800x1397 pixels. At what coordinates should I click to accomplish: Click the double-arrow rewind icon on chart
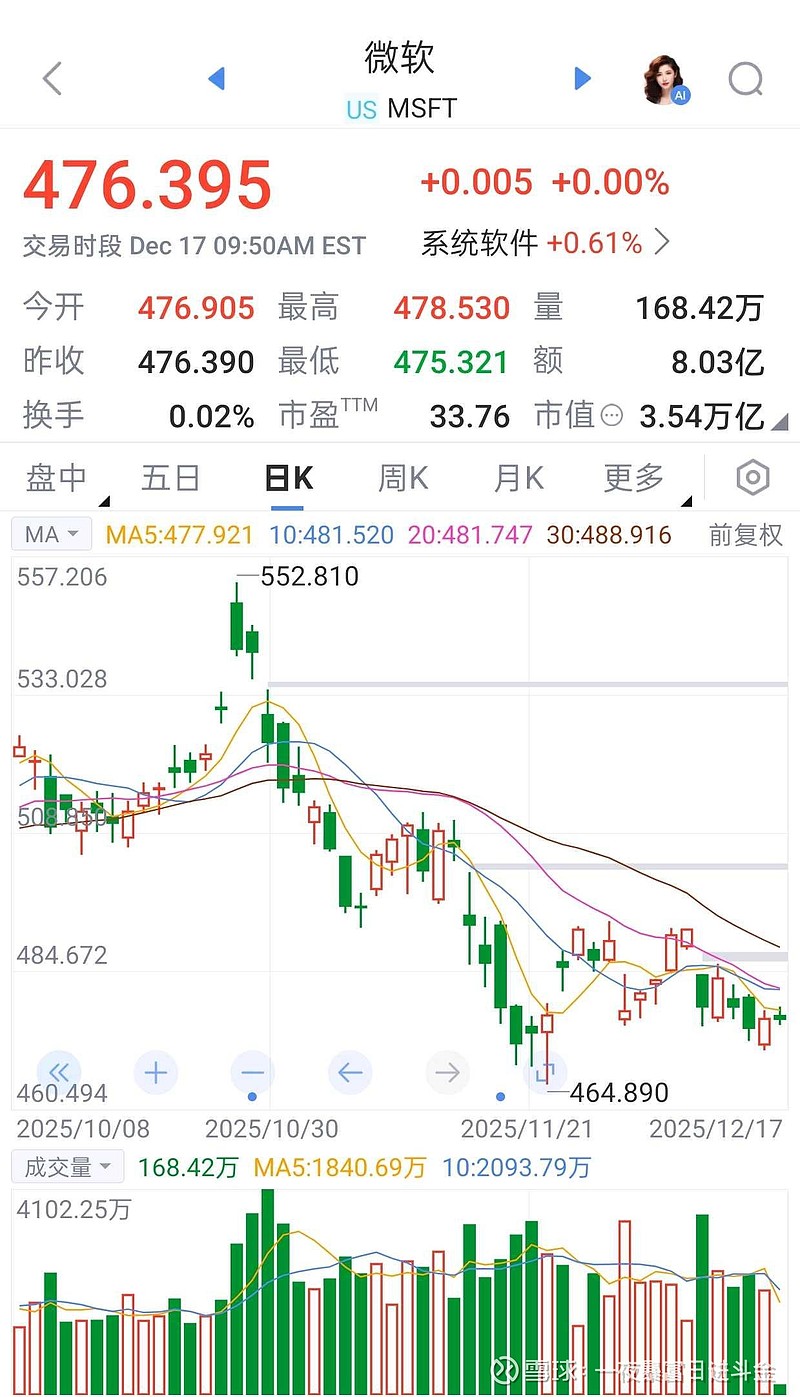tap(59, 1072)
